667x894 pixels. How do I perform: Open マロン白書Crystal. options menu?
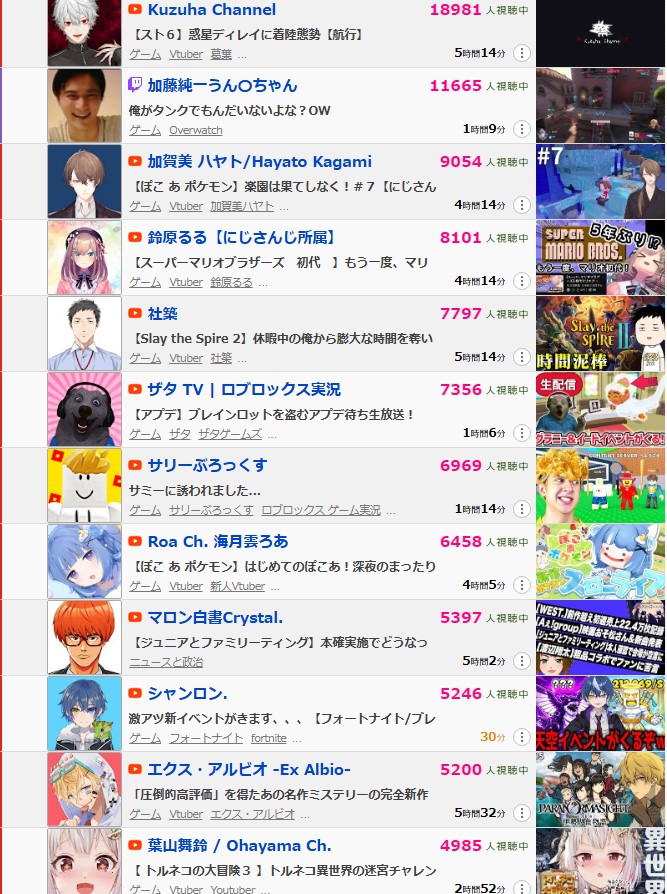click(x=521, y=662)
